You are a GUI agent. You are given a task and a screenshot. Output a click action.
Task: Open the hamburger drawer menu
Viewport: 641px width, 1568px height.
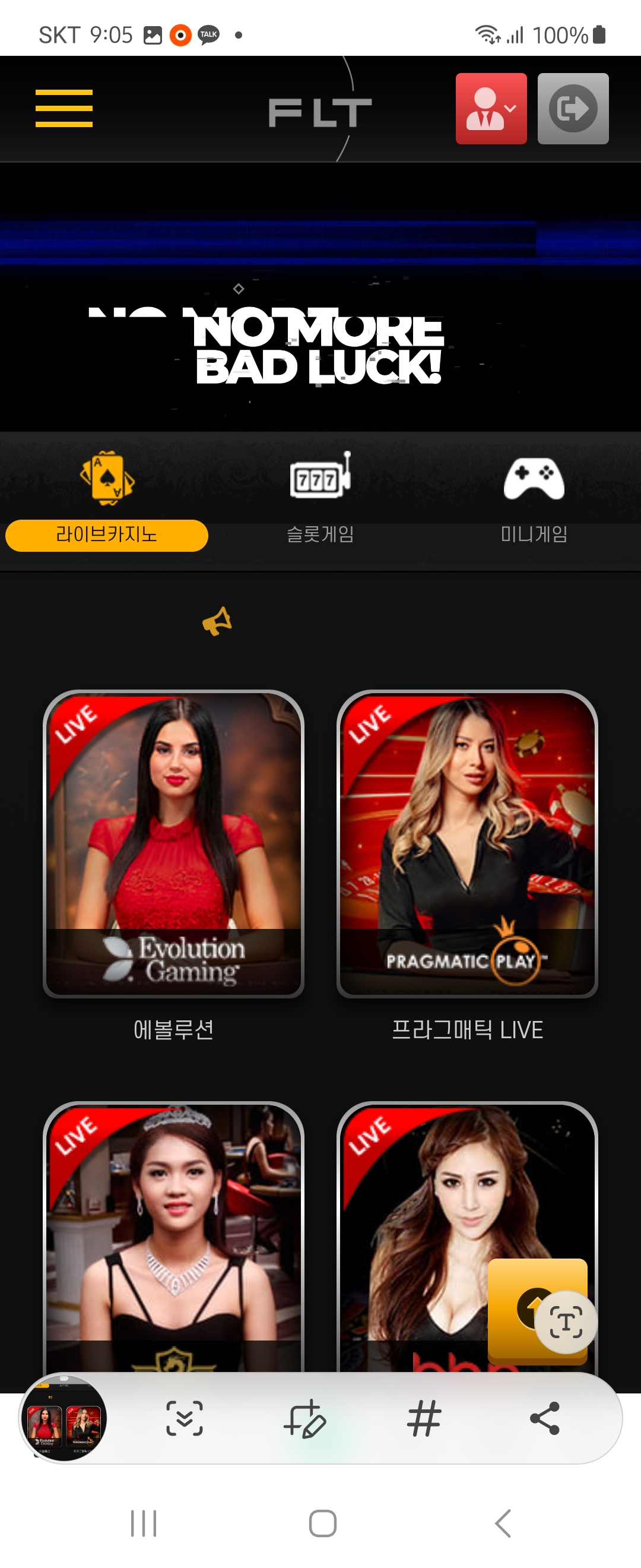tap(64, 108)
